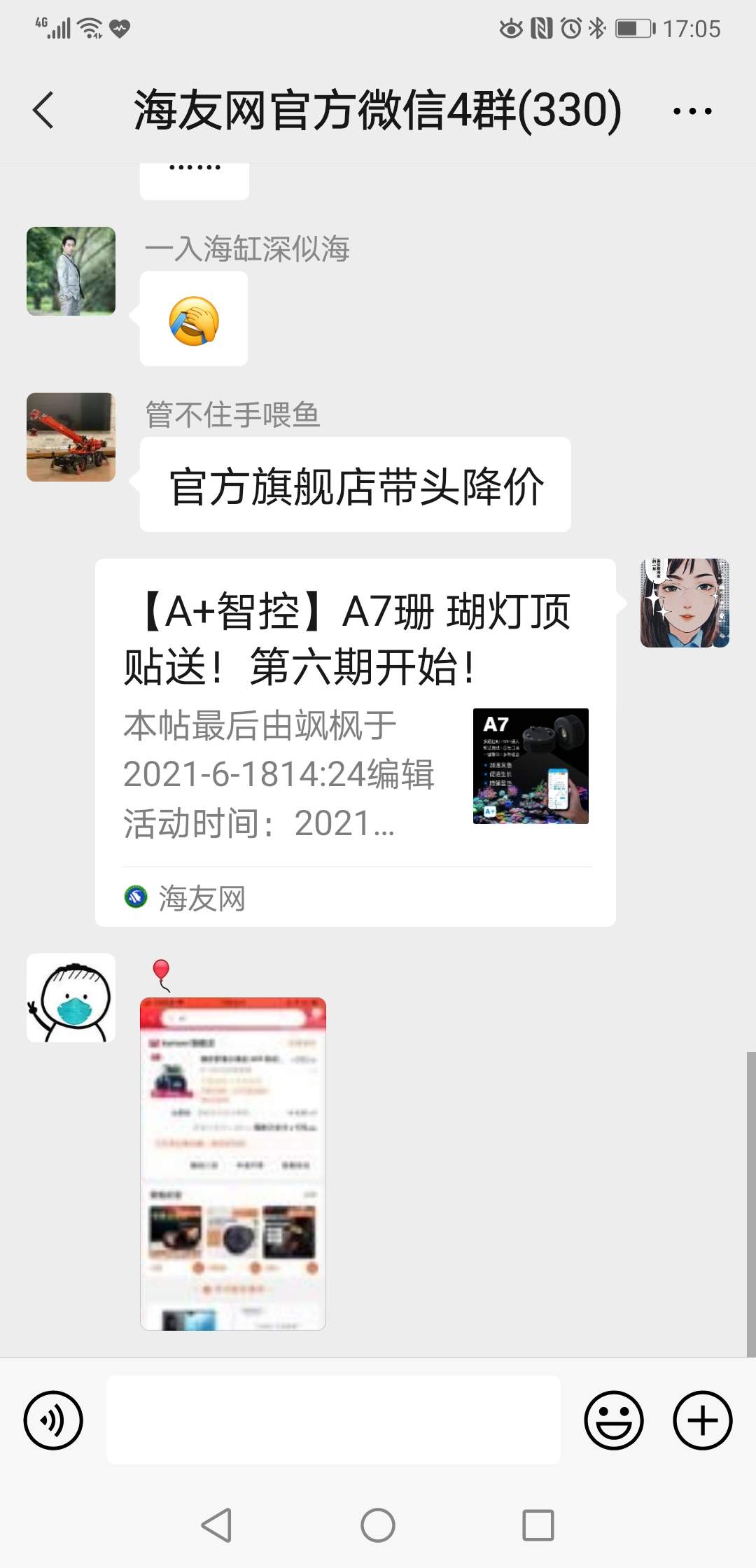Screen dimensions: 756x1568
Task: Tap the system home button
Action: pyautogui.click(x=378, y=1525)
